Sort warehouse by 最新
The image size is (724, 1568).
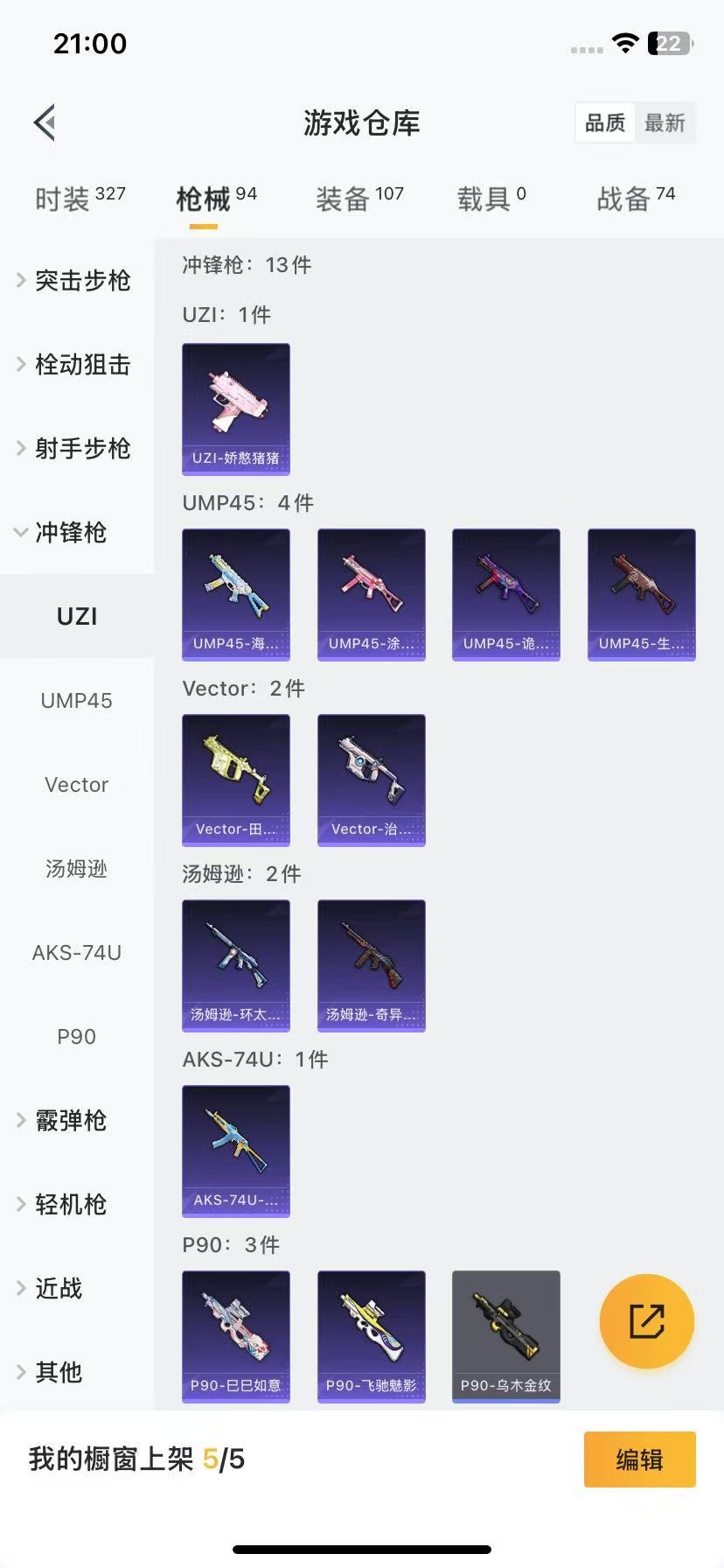pyautogui.click(x=665, y=122)
